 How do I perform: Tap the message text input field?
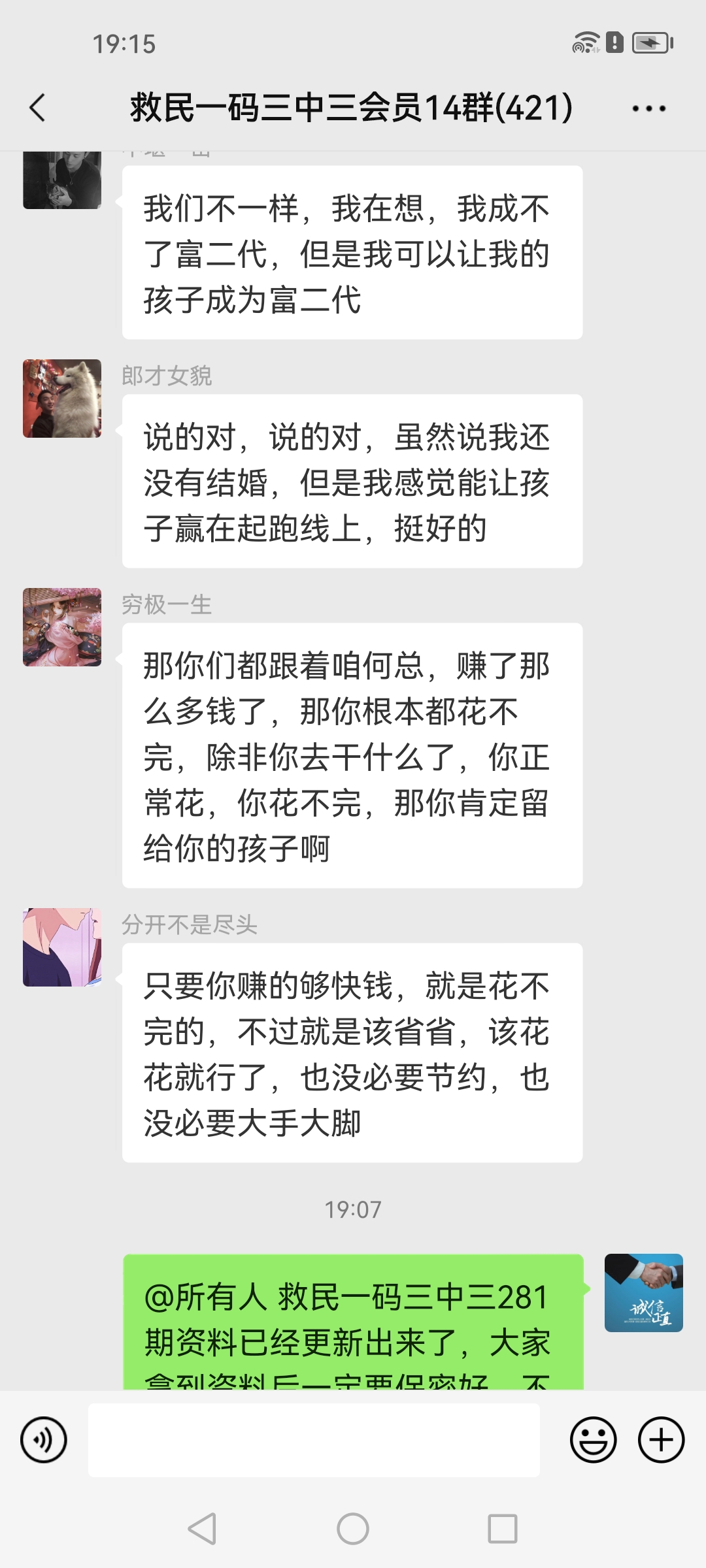[x=314, y=1439]
